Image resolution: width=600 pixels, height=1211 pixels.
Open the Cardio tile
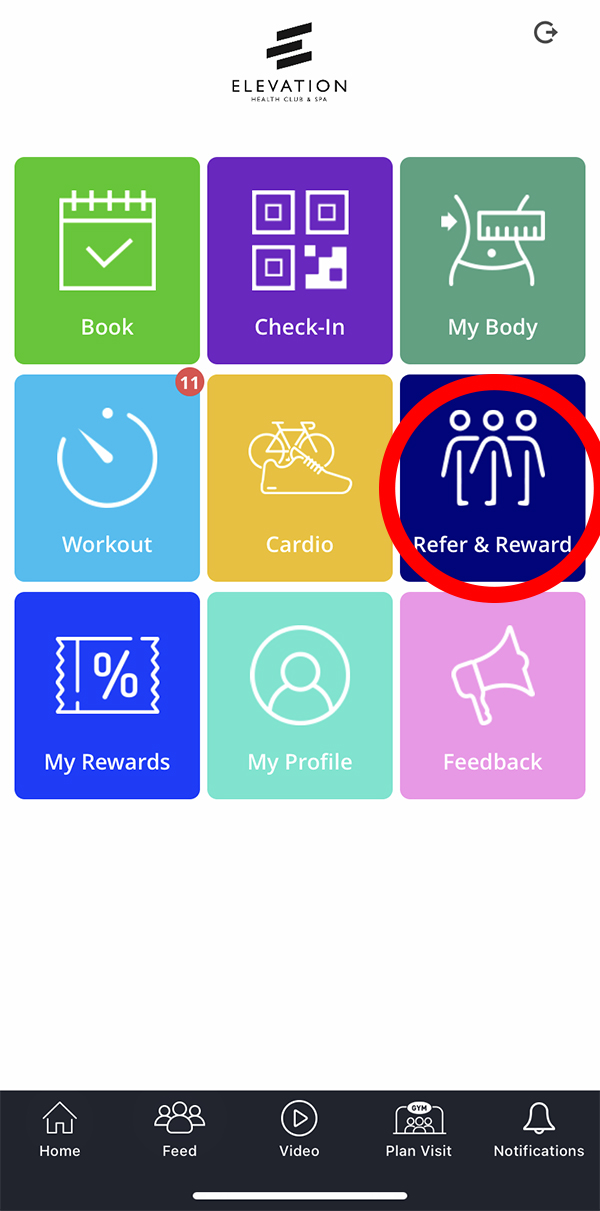point(300,478)
